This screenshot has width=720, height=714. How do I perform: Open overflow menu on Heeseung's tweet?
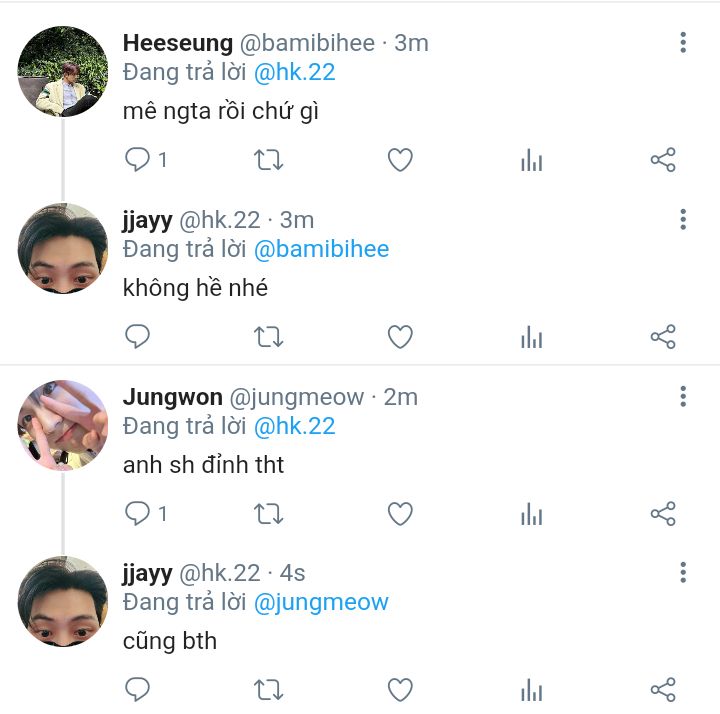click(683, 42)
